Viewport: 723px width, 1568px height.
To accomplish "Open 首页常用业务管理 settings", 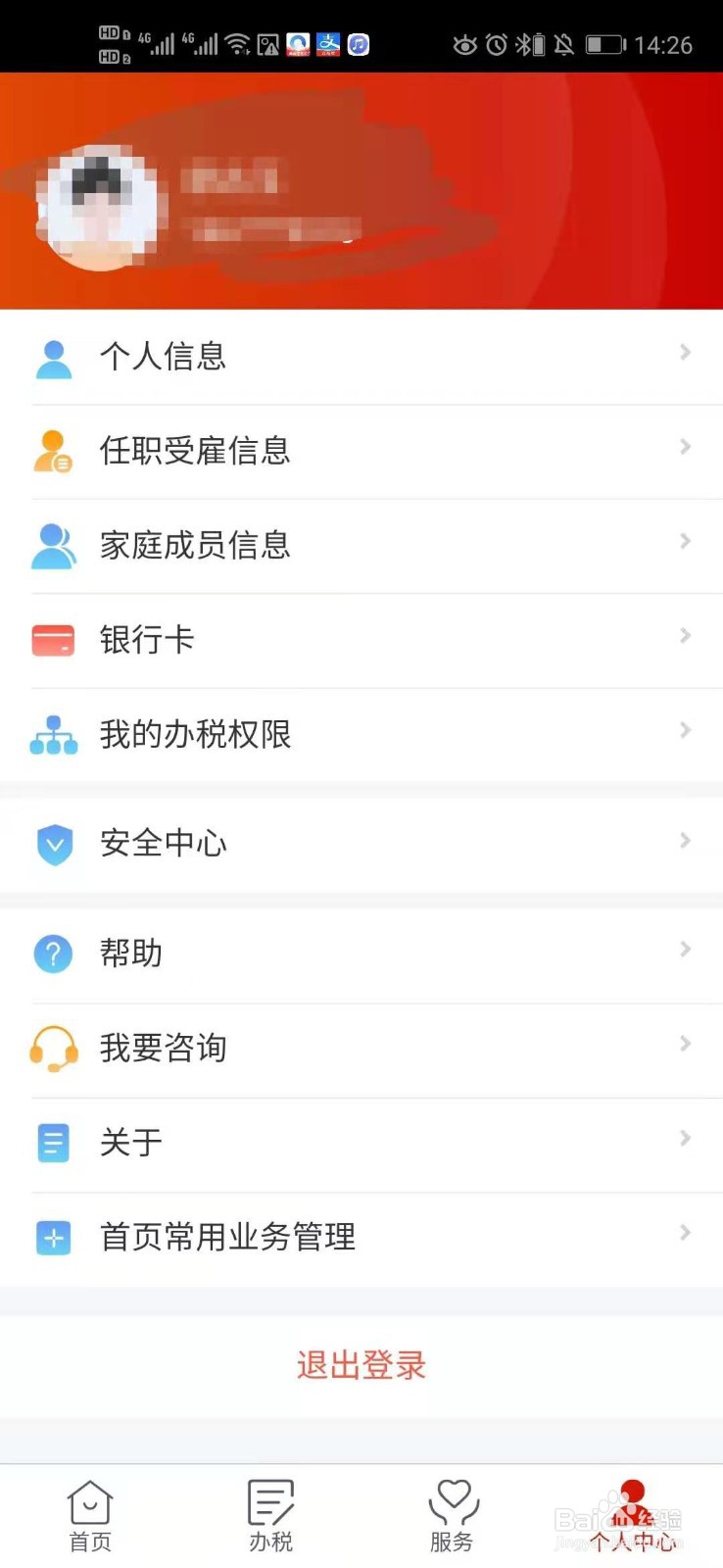I will (361, 1237).
